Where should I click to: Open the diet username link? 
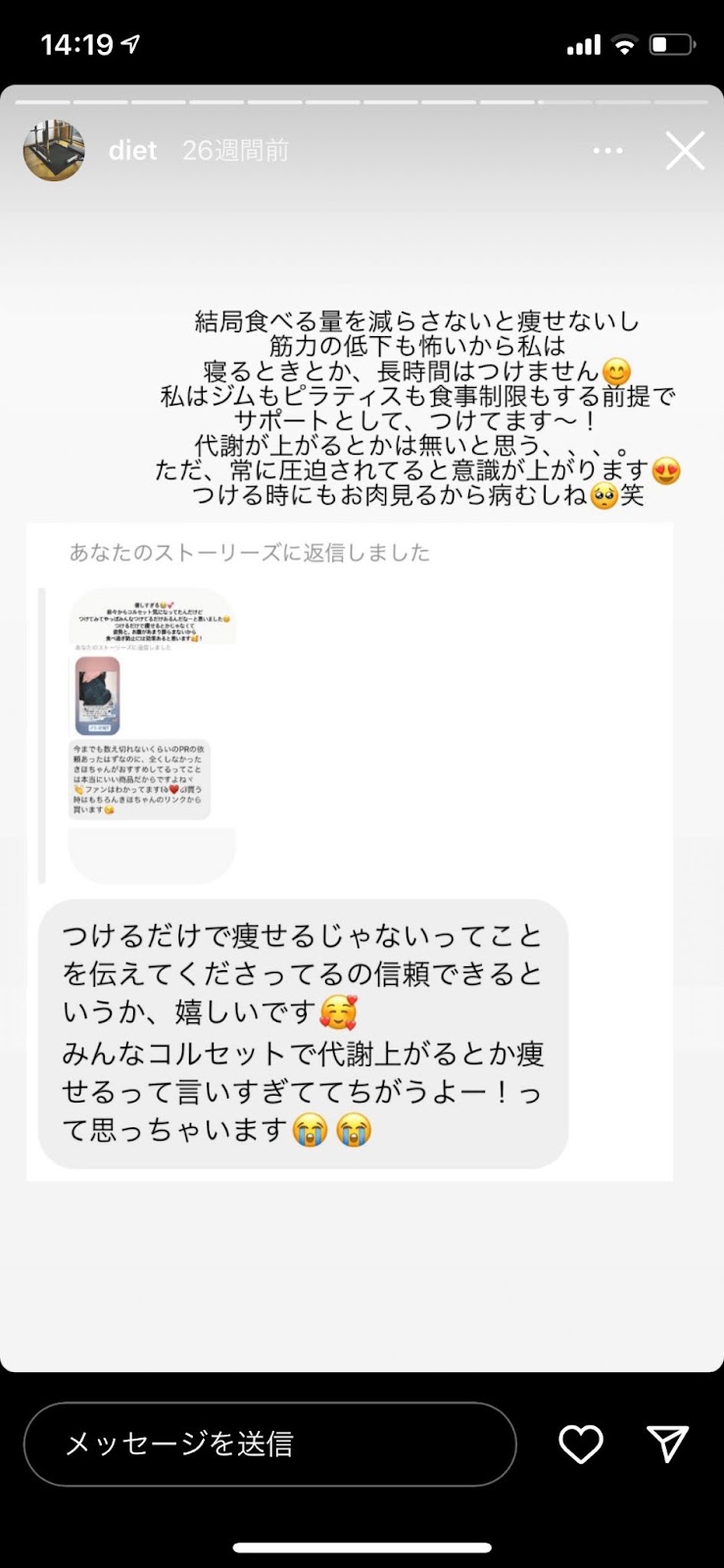click(132, 151)
